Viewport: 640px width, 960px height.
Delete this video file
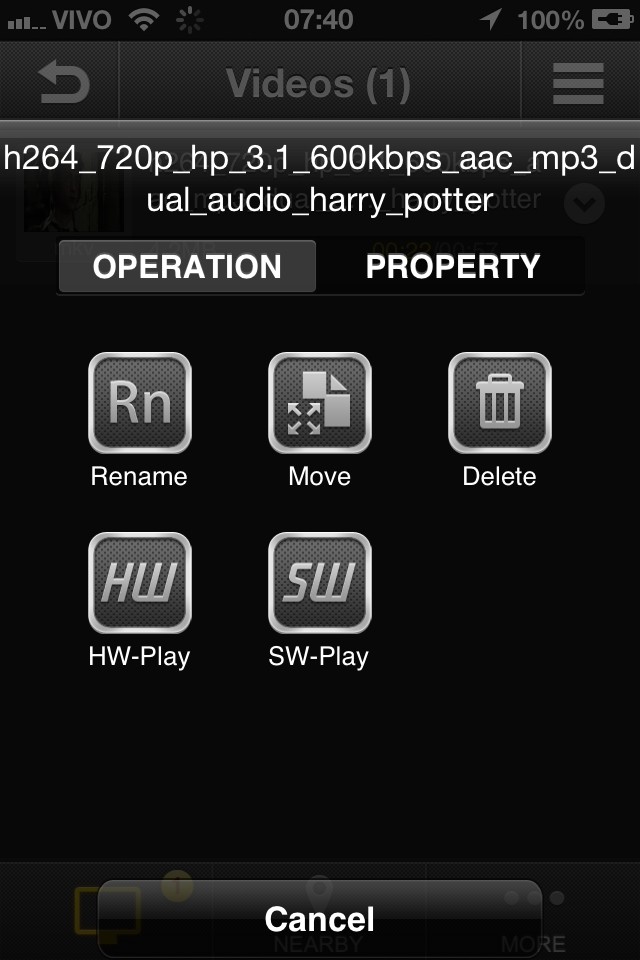point(499,403)
